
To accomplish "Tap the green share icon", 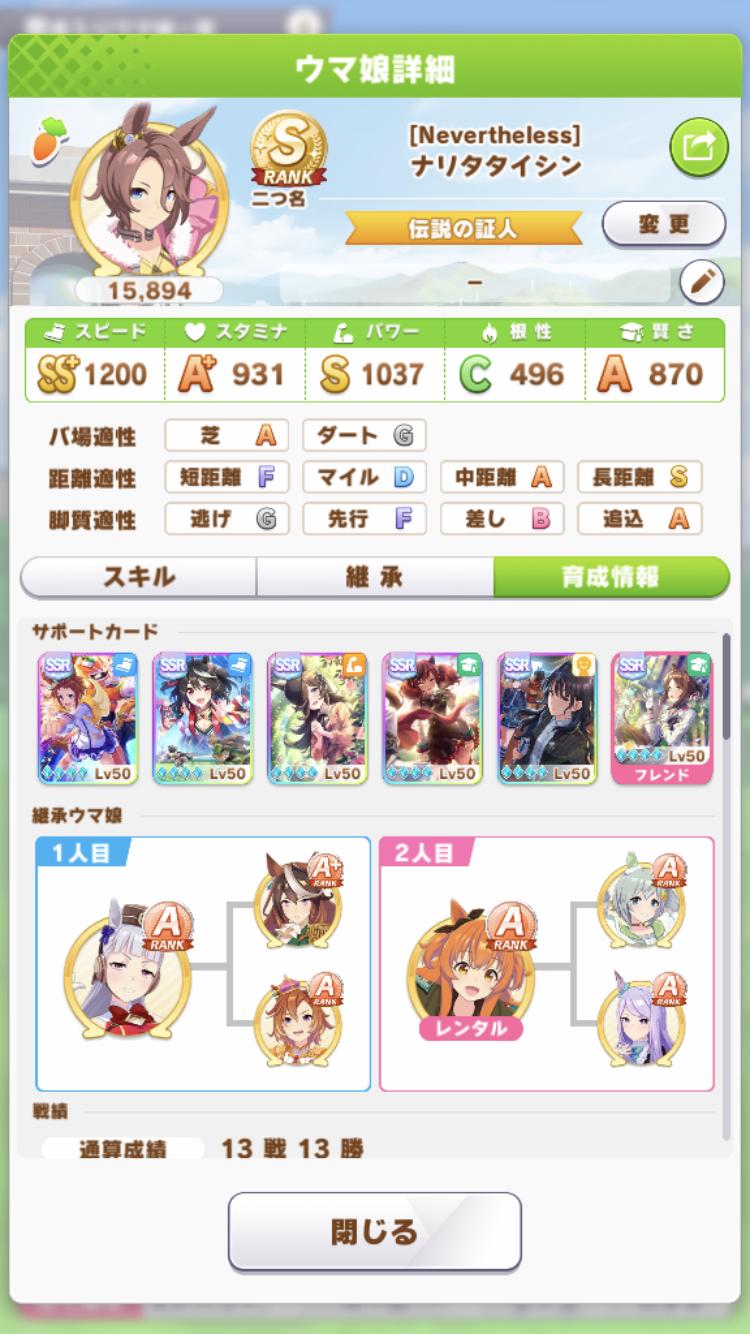I will click(x=697, y=148).
